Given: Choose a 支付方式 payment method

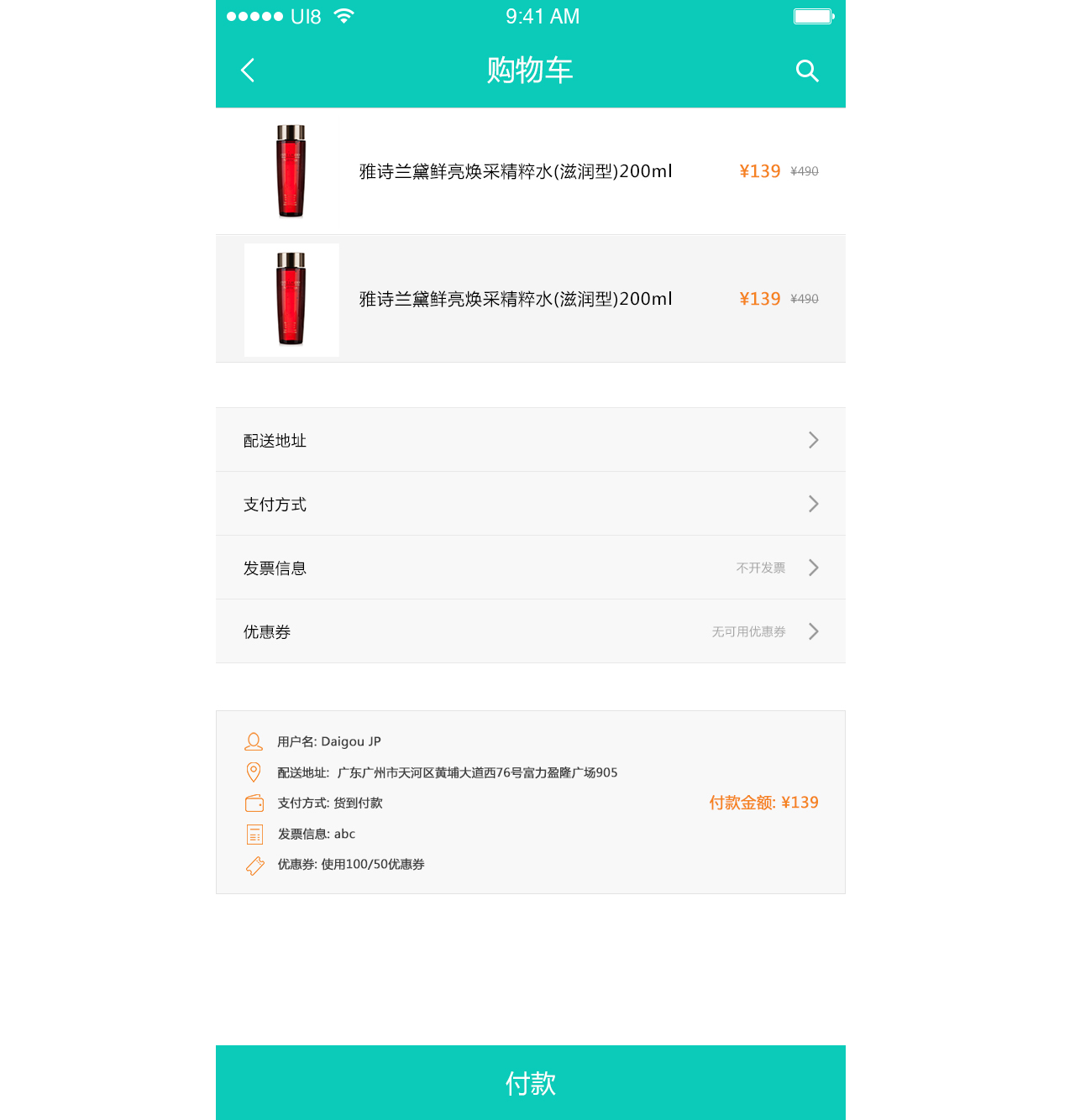Looking at the screenshot, I should coord(530,504).
